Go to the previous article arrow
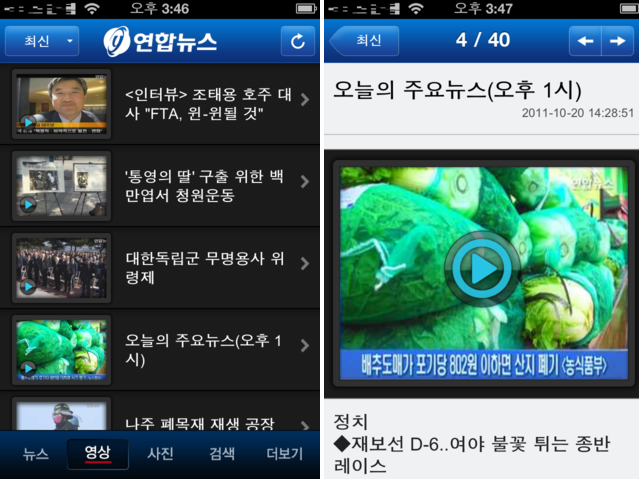This screenshot has height=480, width=639. pyautogui.click(x=587, y=41)
